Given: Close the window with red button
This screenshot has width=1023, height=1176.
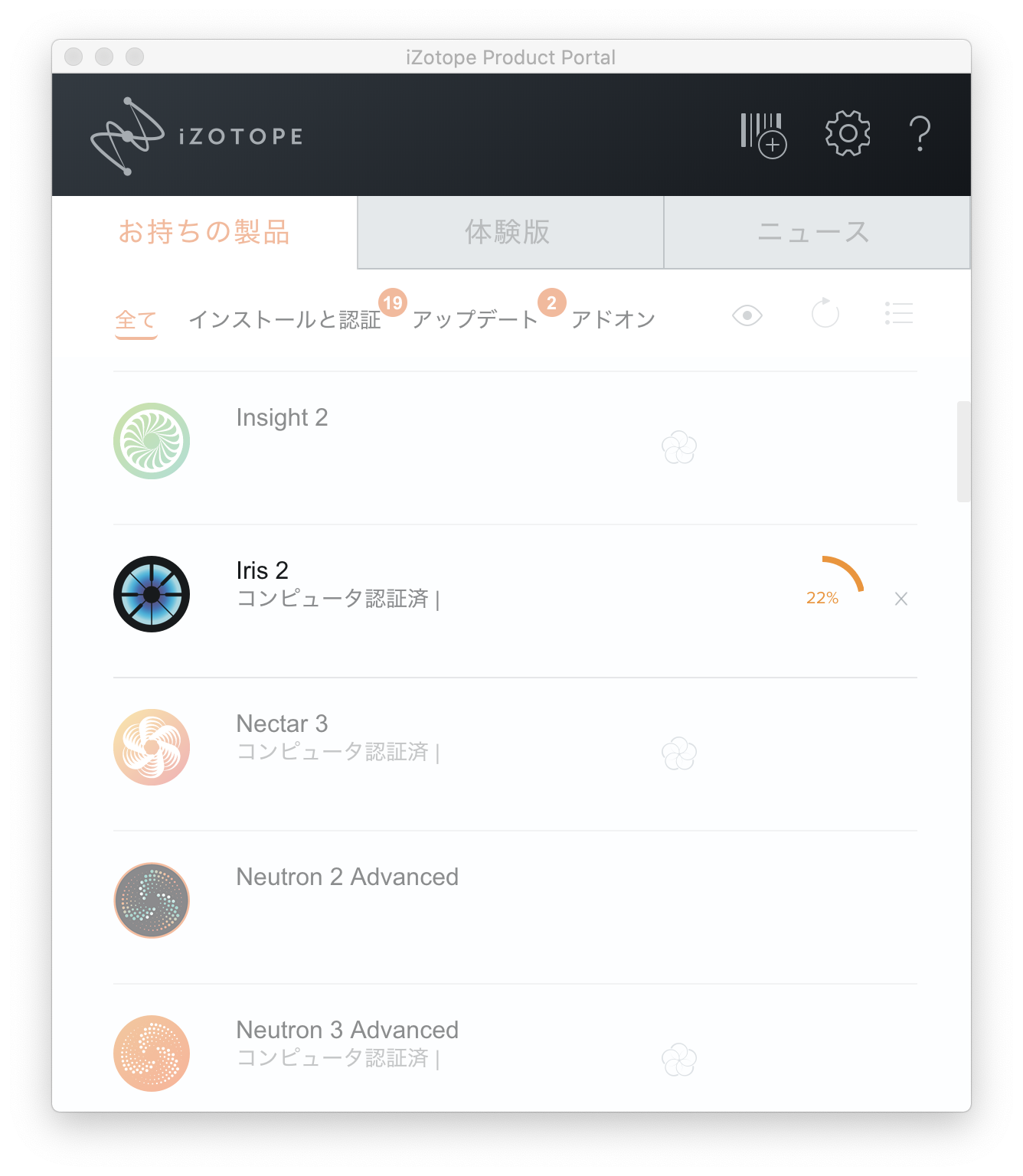Looking at the screenshot, I should pos(74,57).
